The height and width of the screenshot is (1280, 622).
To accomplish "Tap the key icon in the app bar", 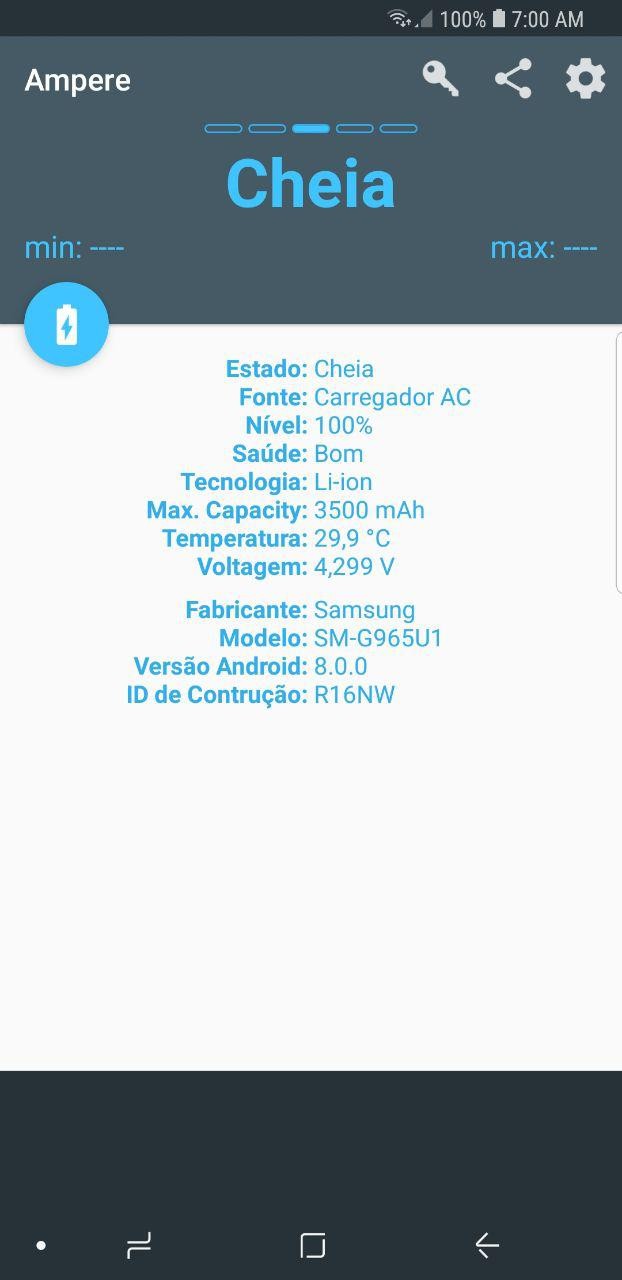I will click(x=440, y=79).
